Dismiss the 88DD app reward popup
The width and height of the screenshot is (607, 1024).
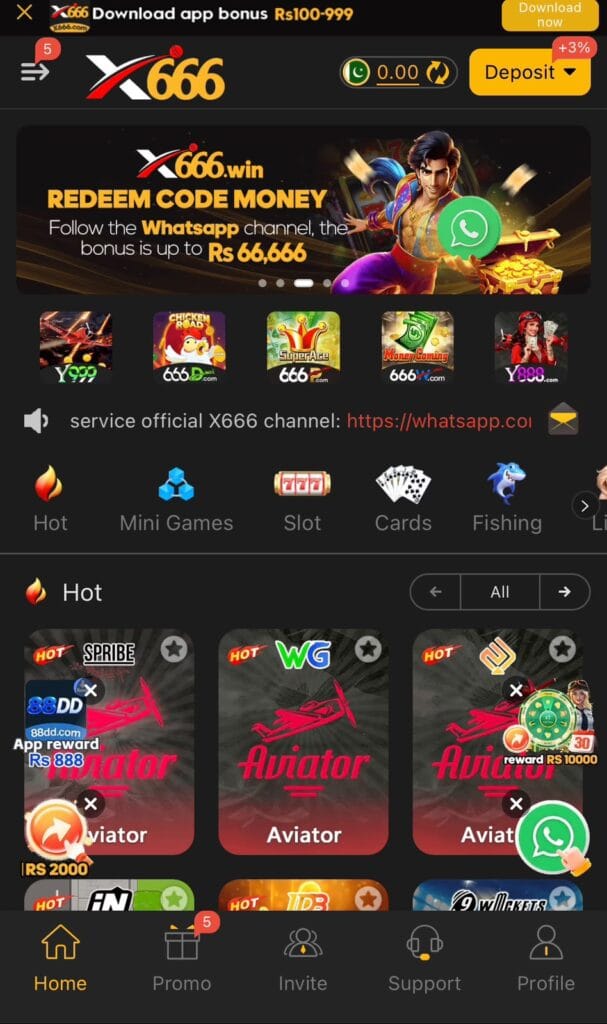click(91, 690)
